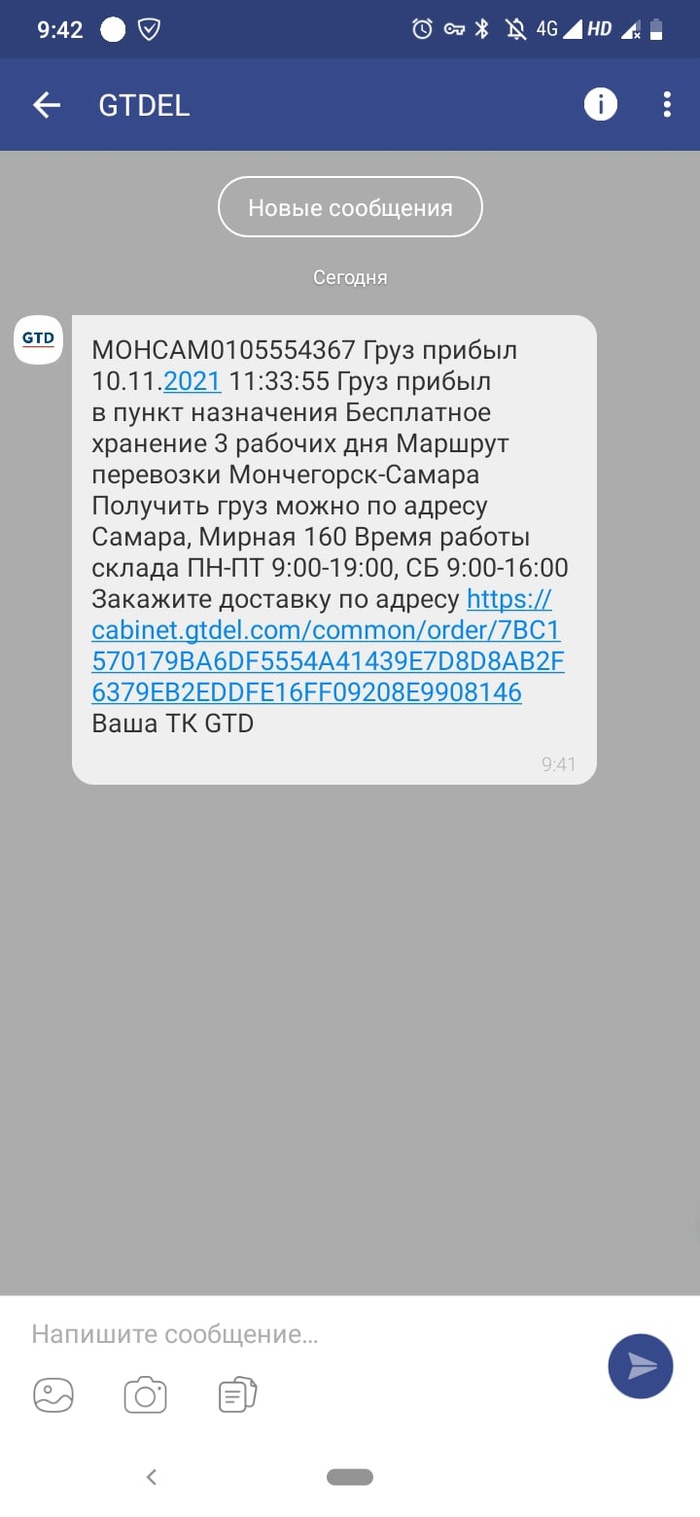Go to the home screen via the pill
This screenshot has height=1517, width=700.
(349, 1476)
